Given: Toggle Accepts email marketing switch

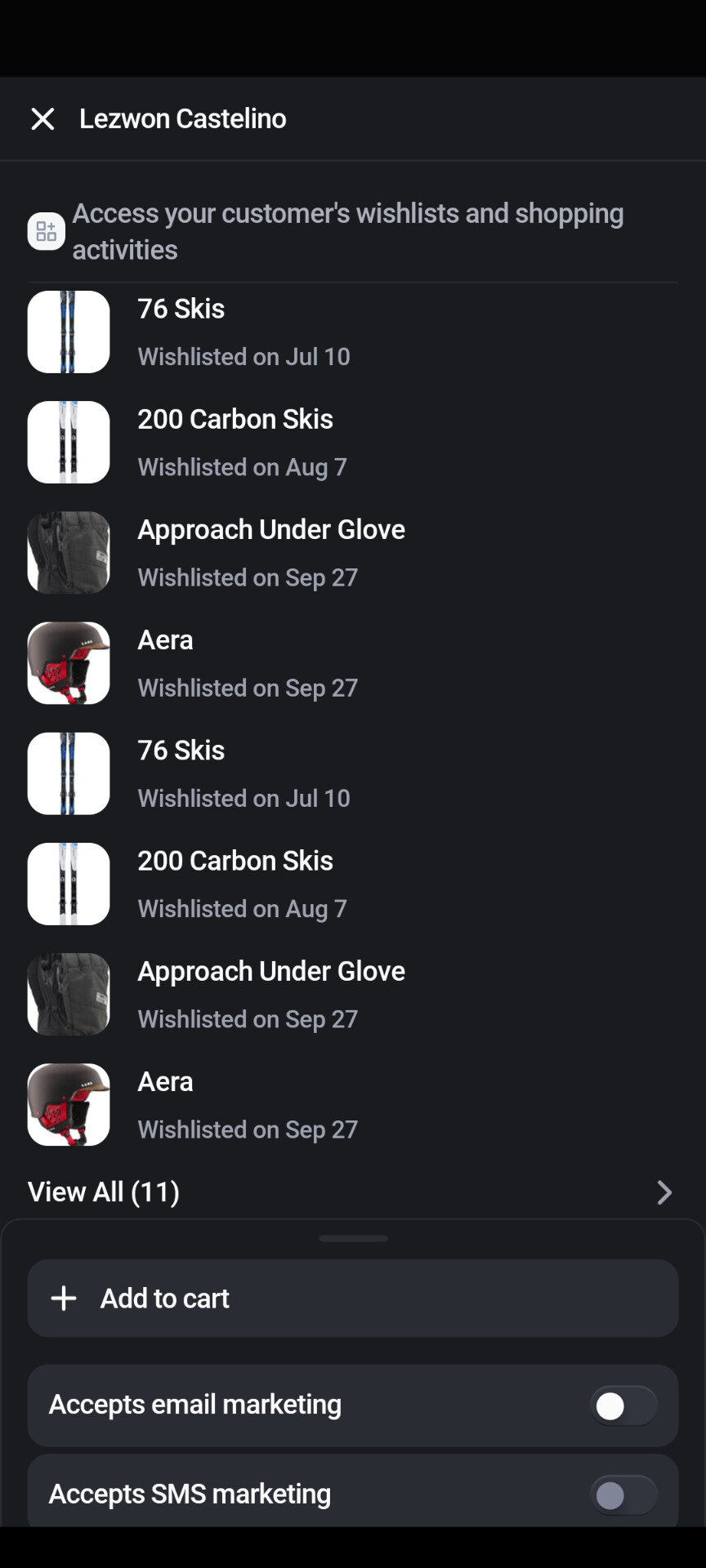Looking at the screenshot, I should pyautogui.click(x=623, y=1406).
